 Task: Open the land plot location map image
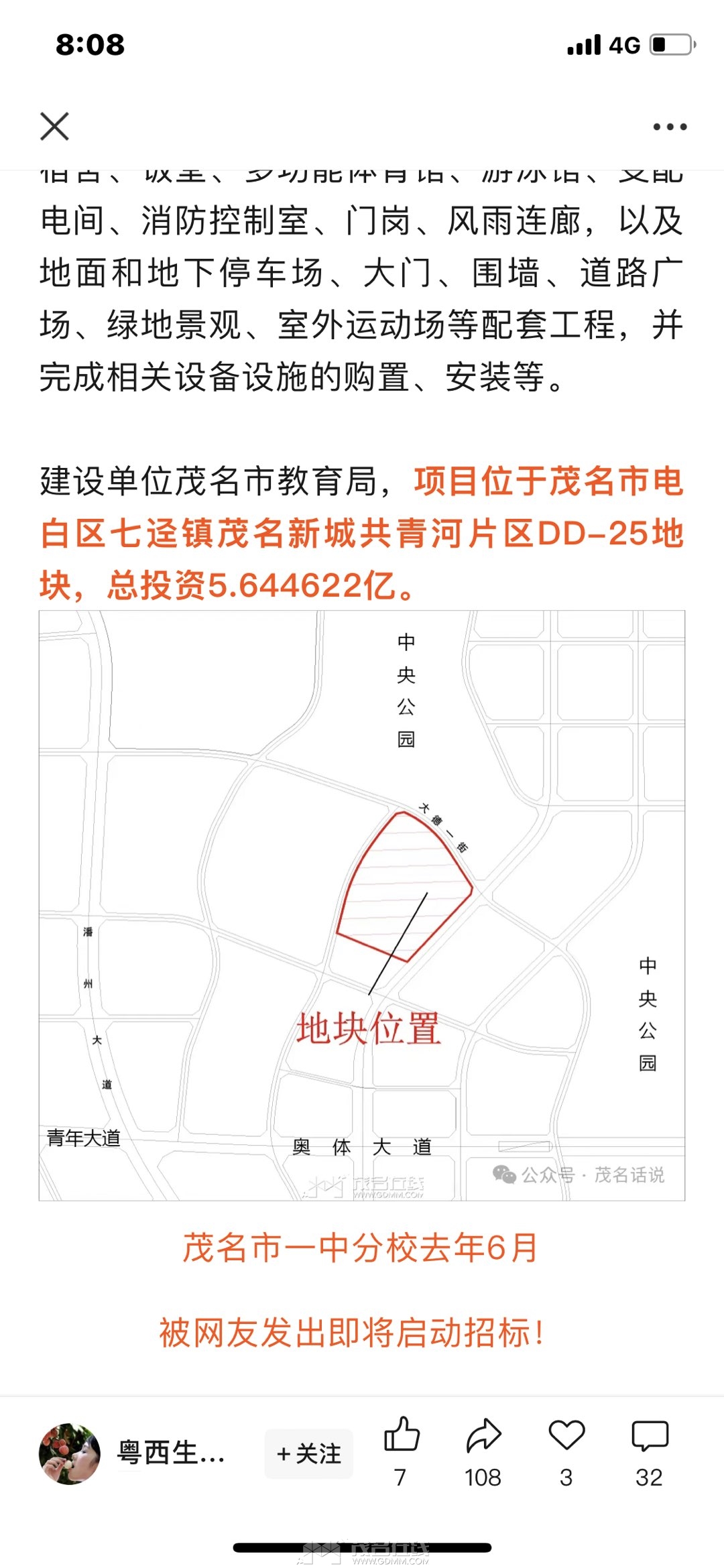[x=362, y=905]
